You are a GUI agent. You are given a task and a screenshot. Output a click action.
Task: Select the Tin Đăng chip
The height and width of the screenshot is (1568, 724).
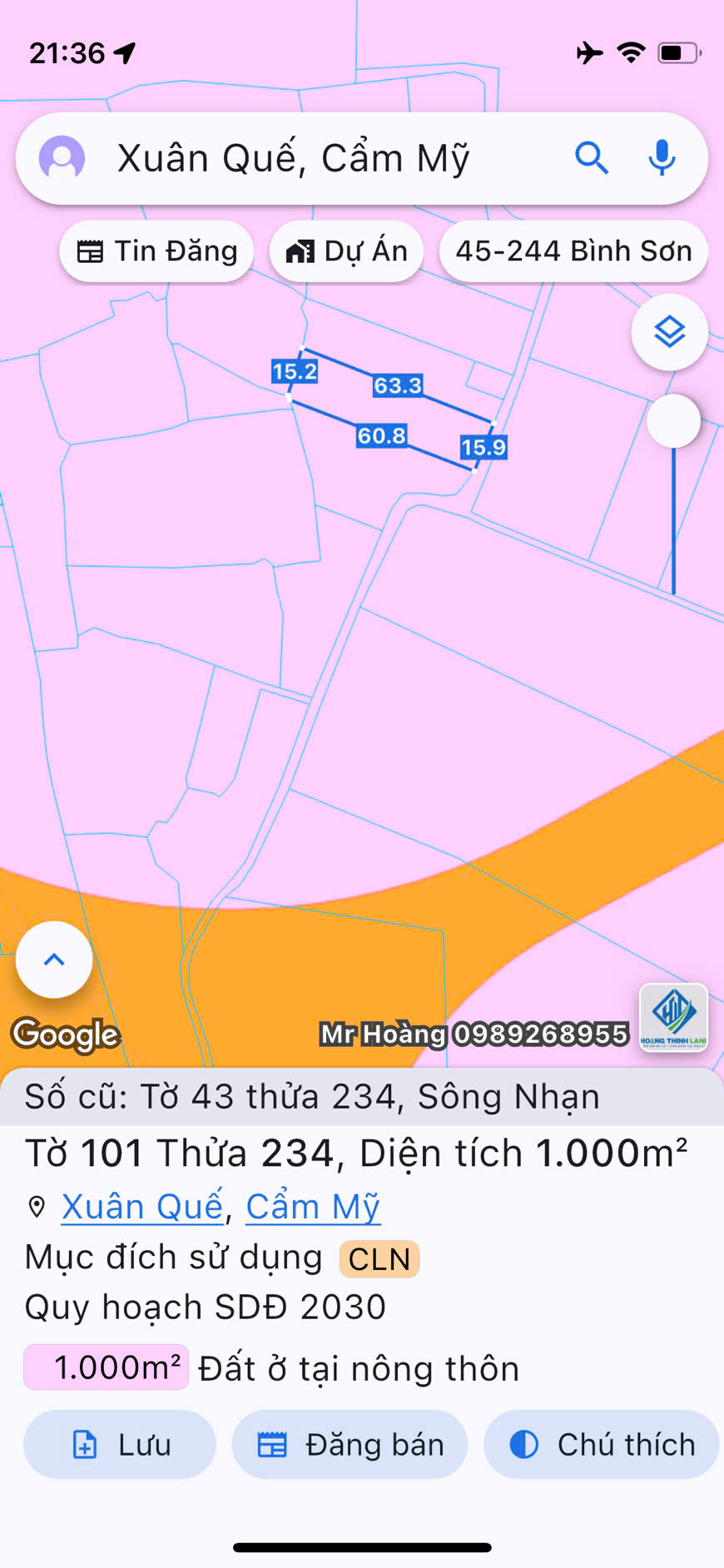click(x=156, y=251)
